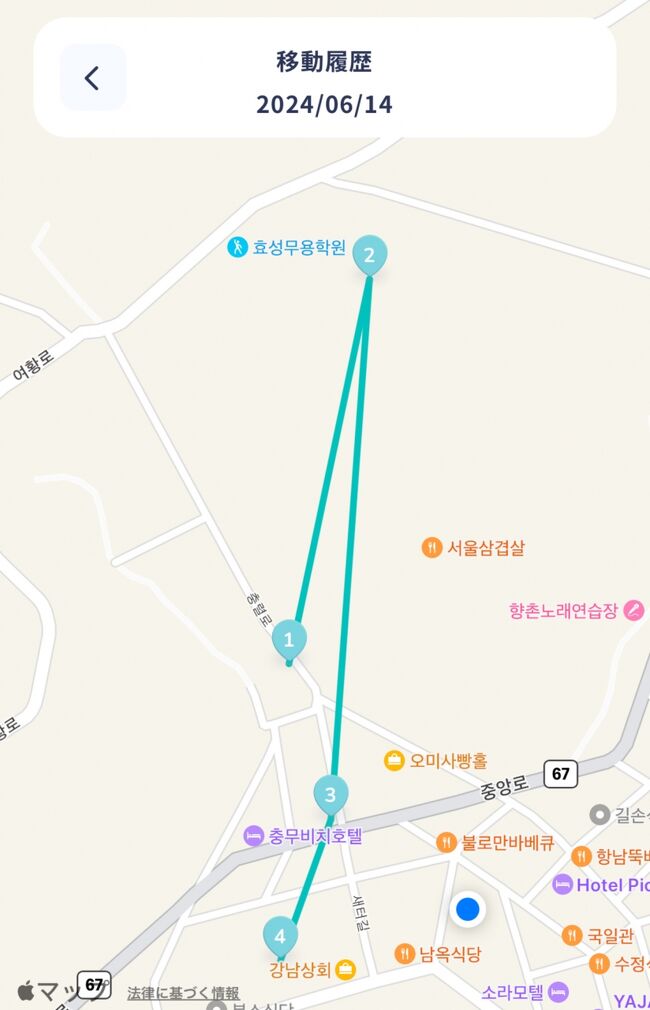Screen dimensions: 650x1010
Task: Select route pin number 3
Action: coord(331,795)
